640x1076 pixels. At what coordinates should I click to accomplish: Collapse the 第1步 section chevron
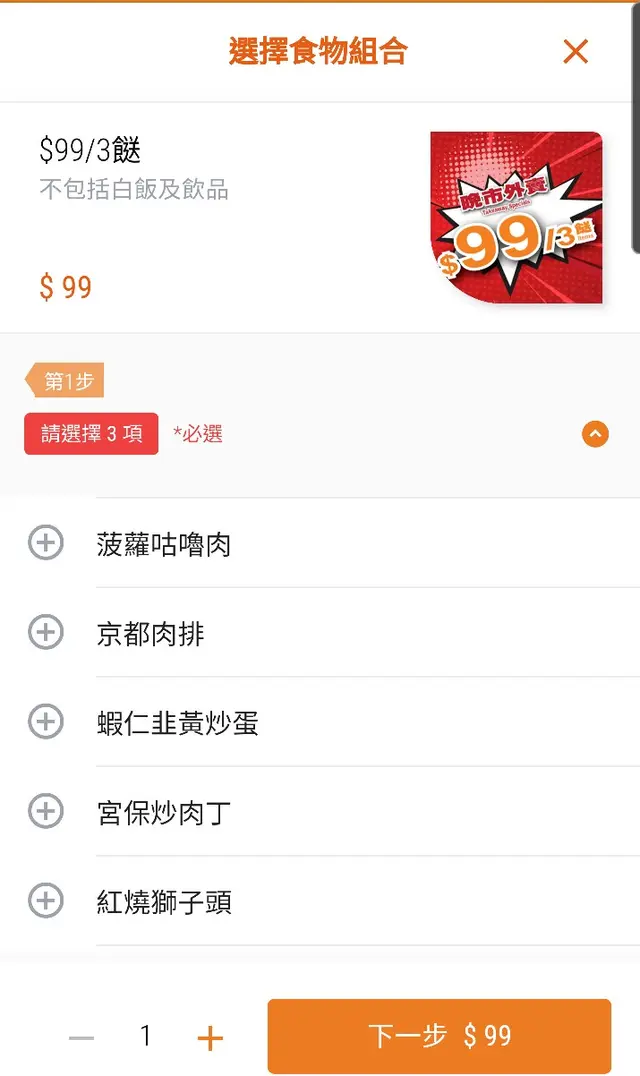pos(595,434)
